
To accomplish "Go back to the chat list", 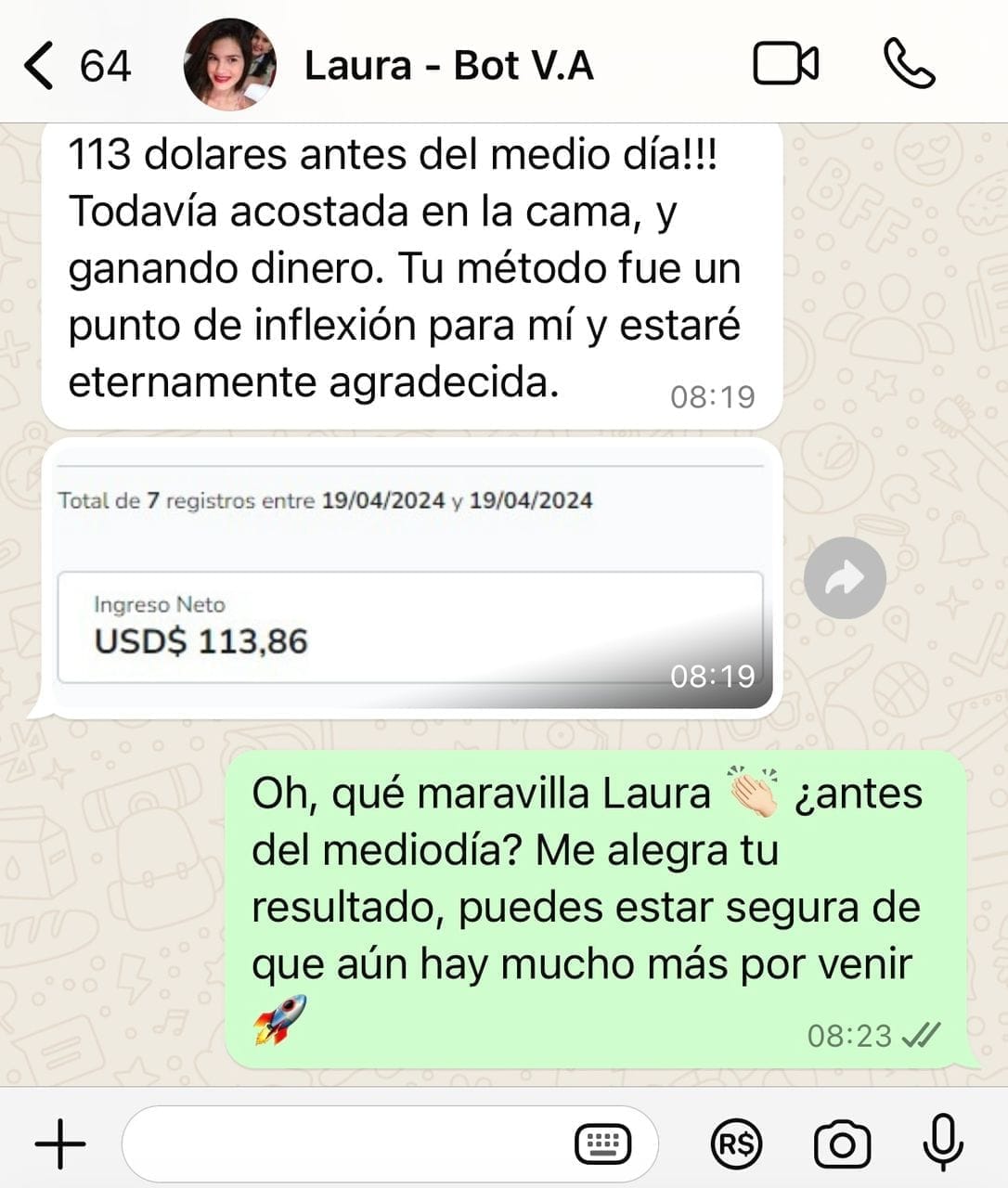I will (x=41, y=66).
